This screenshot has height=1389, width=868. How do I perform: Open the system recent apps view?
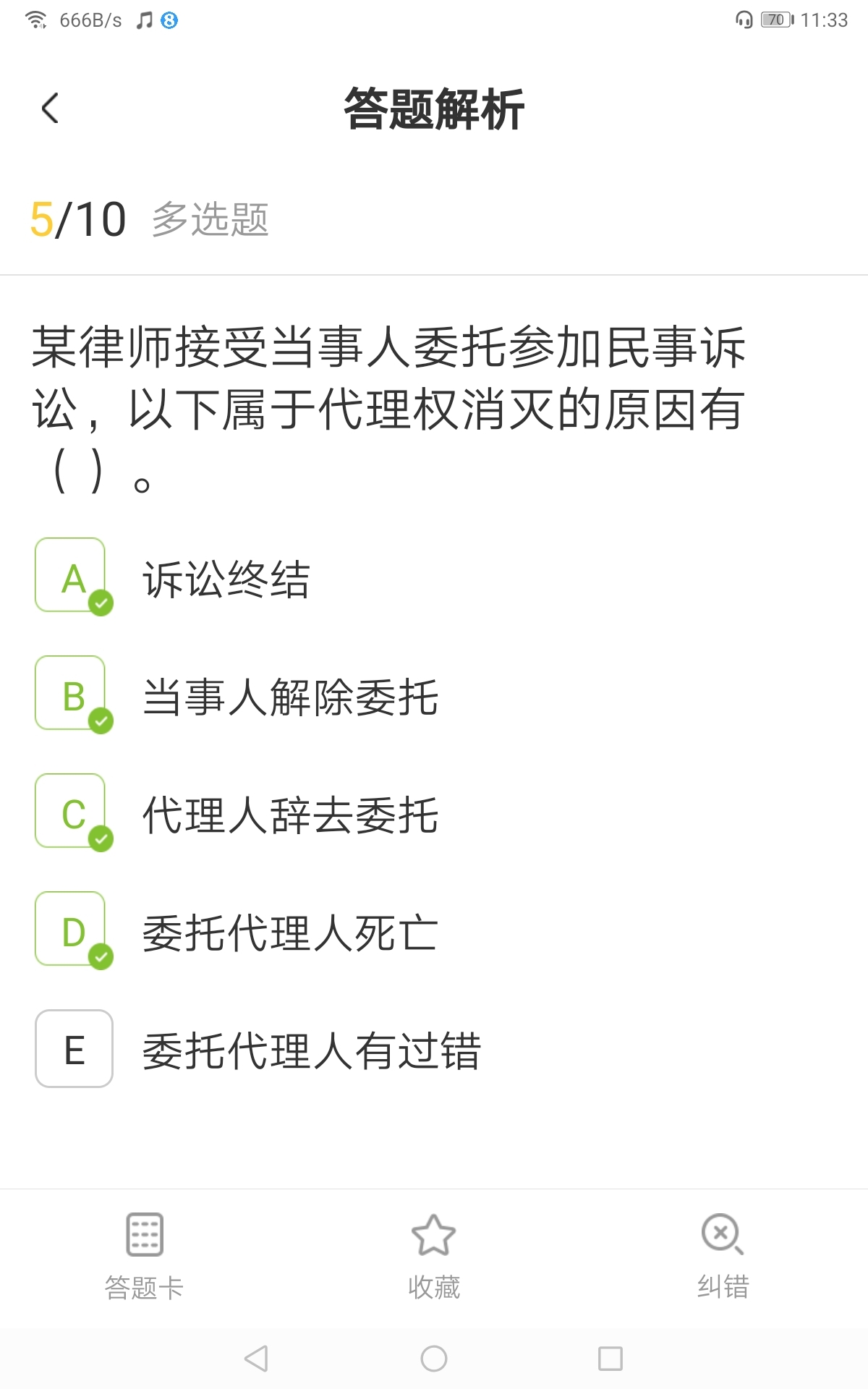pyautogui.click(x=610, y=1359)
